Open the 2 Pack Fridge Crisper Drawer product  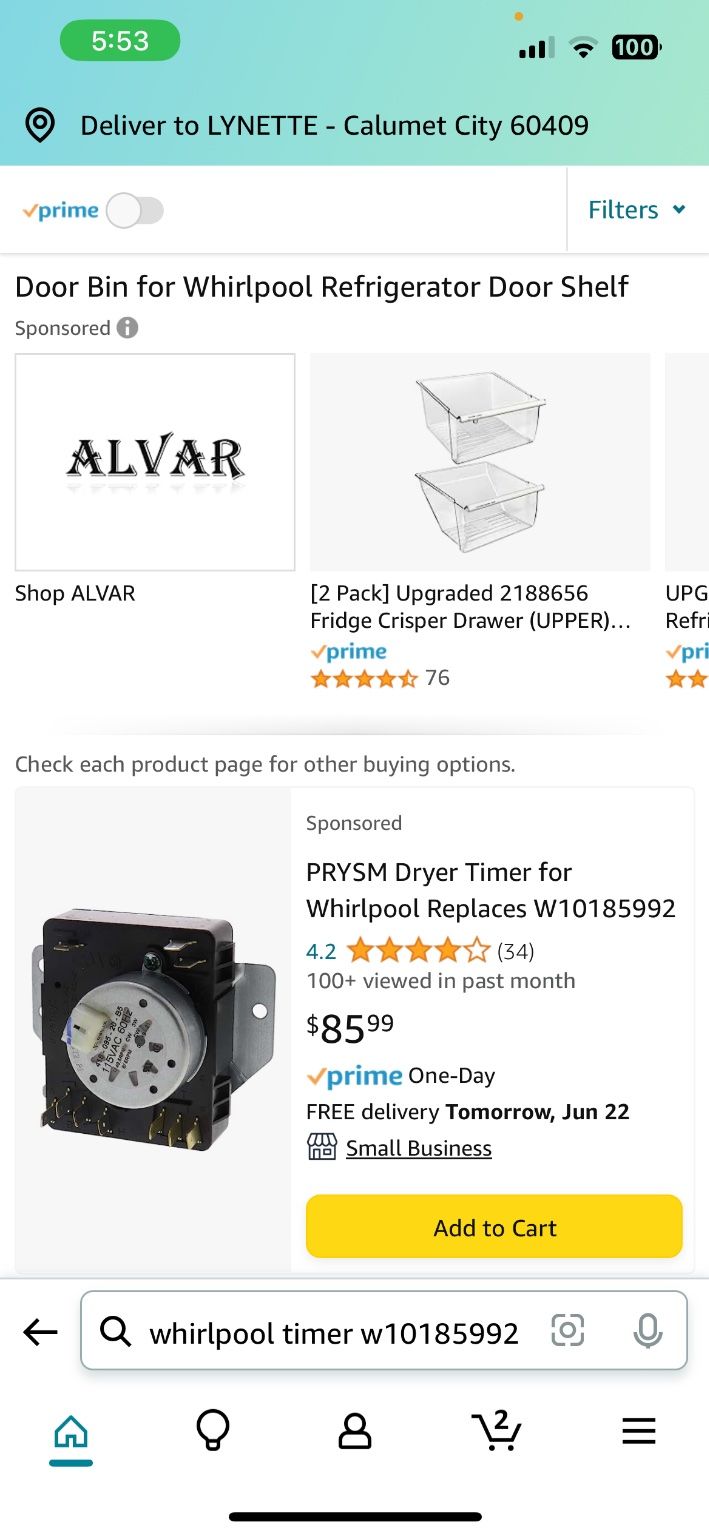[479, 462]
